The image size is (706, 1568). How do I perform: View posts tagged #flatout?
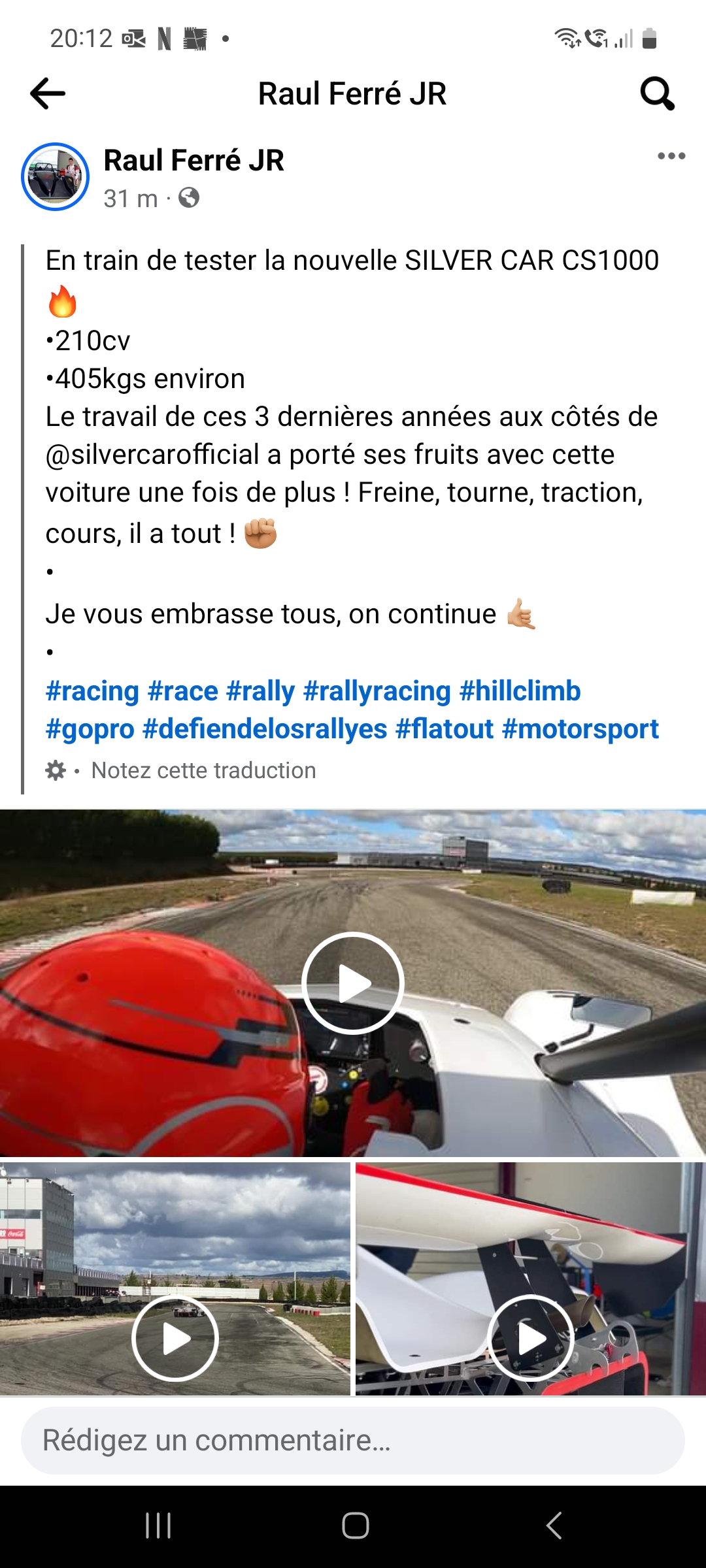click(445, 729)
